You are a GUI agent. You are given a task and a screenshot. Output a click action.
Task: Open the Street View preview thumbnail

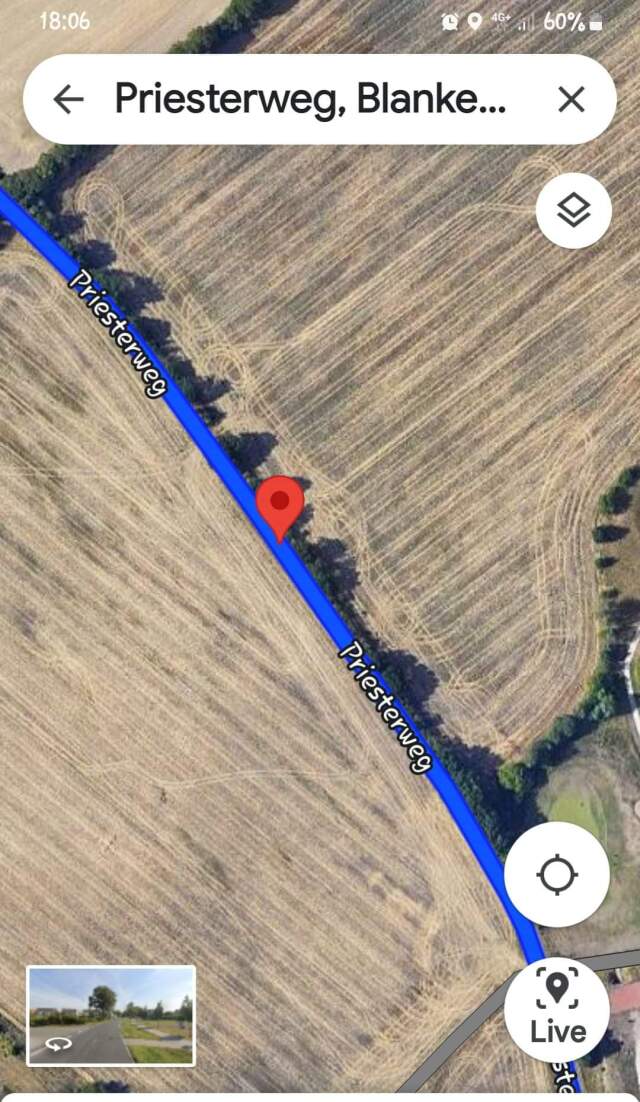(x=111, y=1015)
